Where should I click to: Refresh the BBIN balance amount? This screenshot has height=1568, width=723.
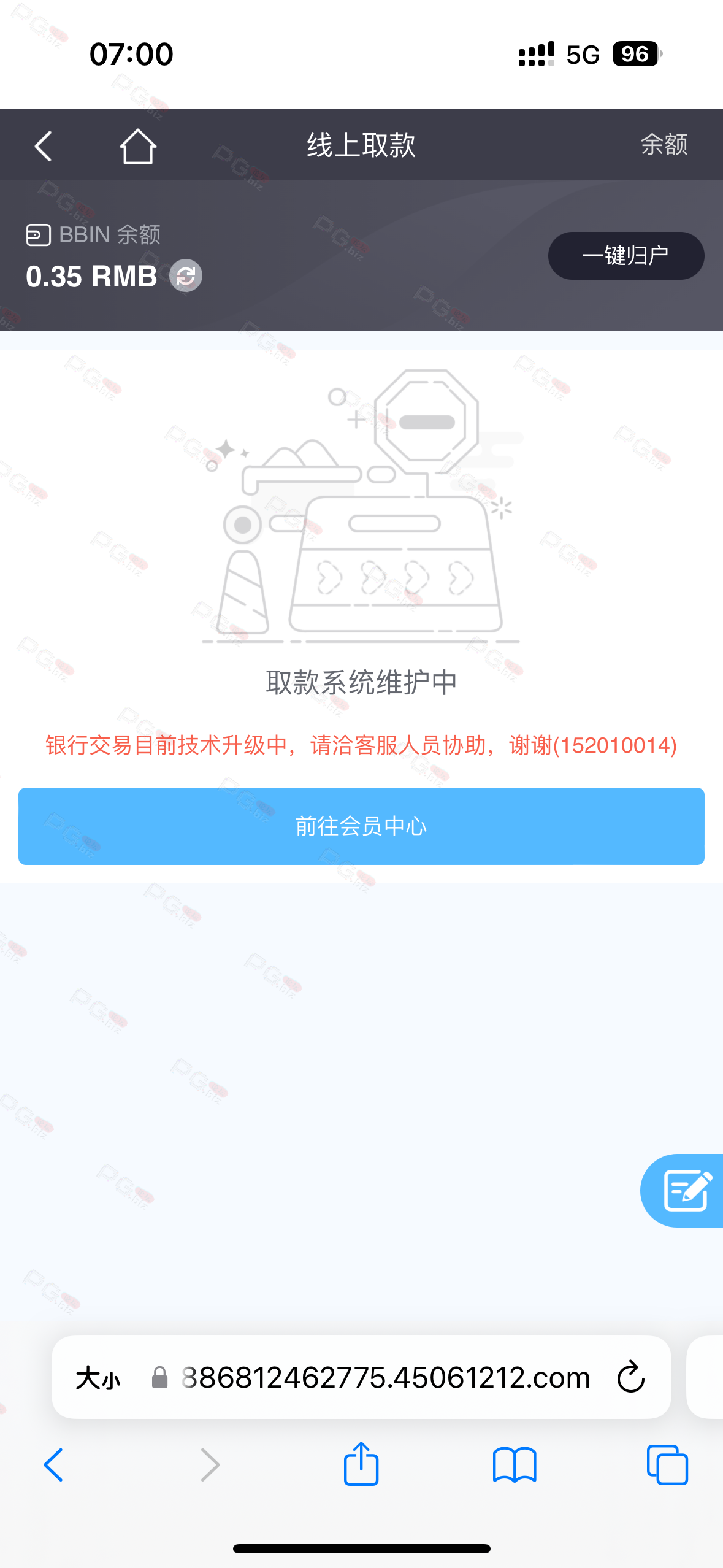(x=186, y=275)
